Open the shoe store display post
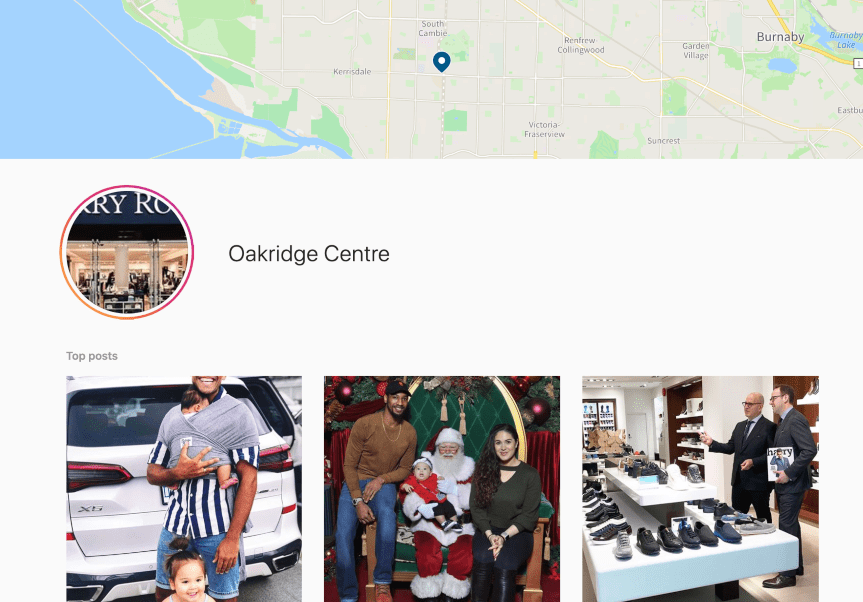 pos(700,488)
